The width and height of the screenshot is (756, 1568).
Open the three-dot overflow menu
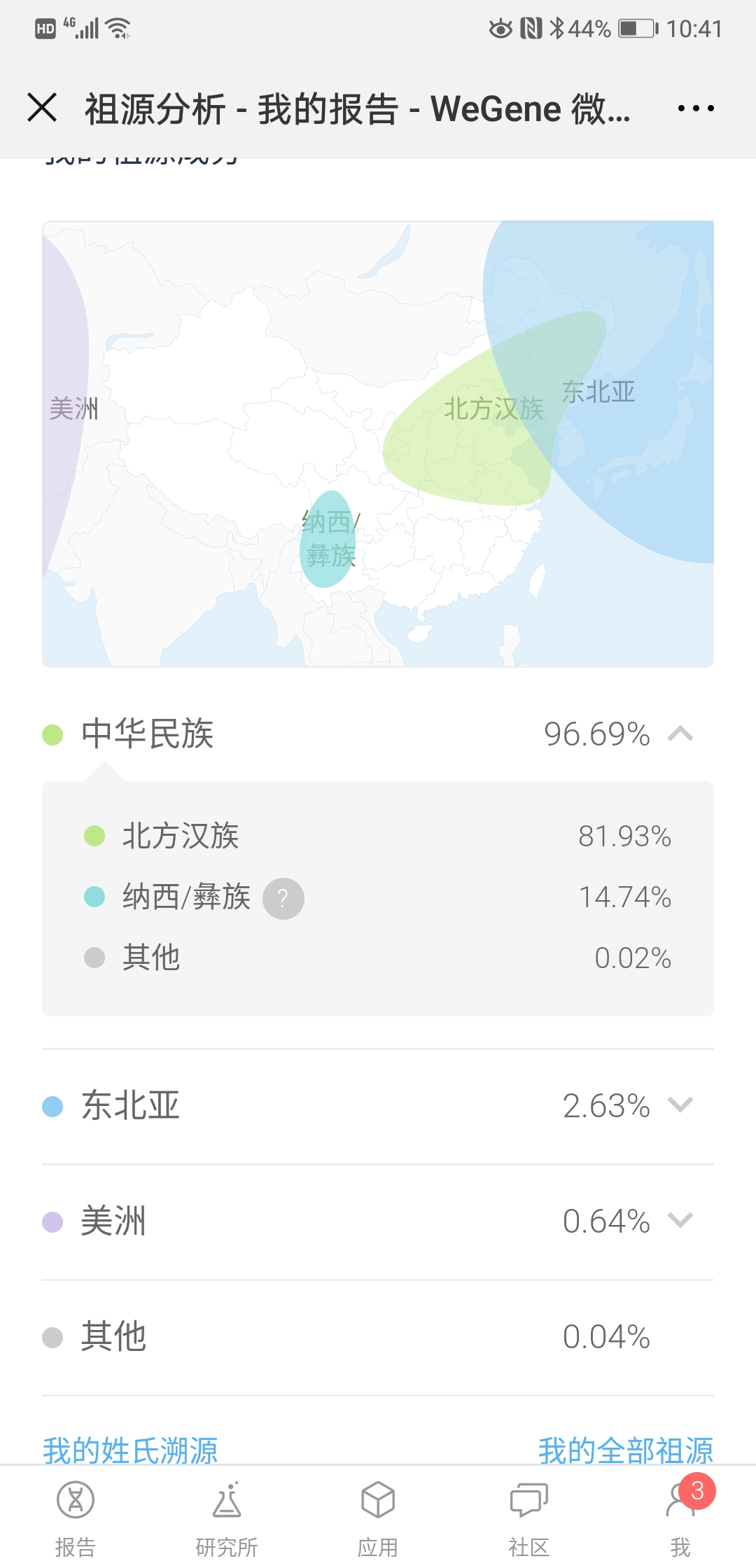pyautogui.click(x=696, y=108)
